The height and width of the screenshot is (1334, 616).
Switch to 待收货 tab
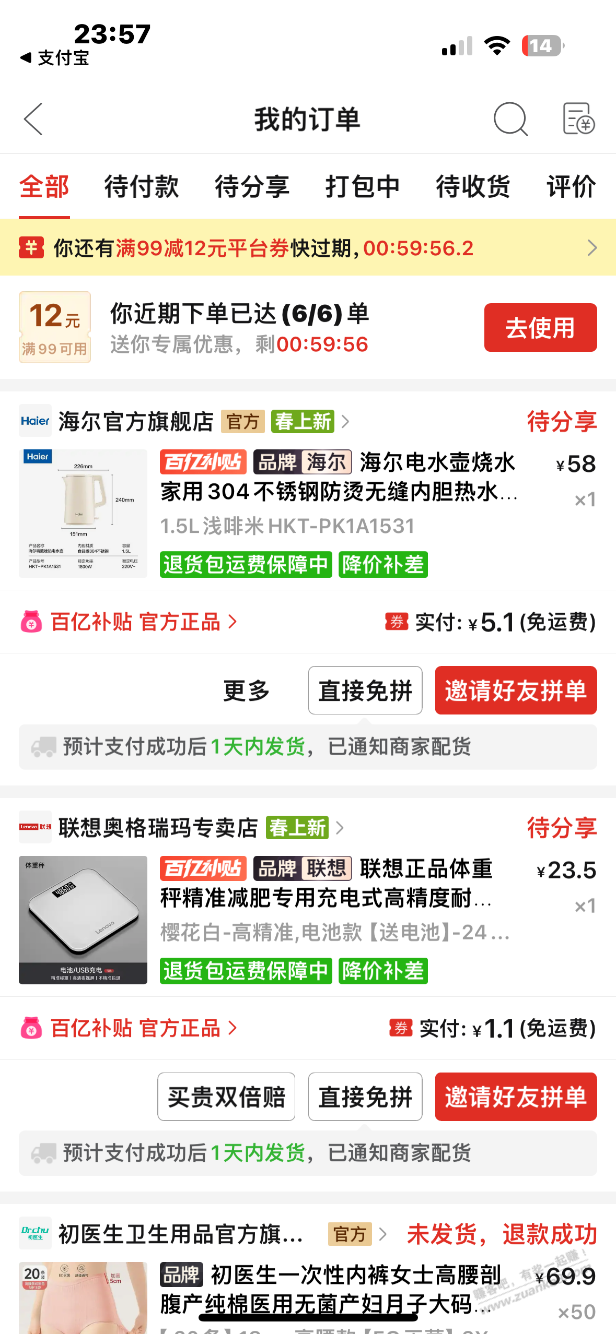coord(472,186)
